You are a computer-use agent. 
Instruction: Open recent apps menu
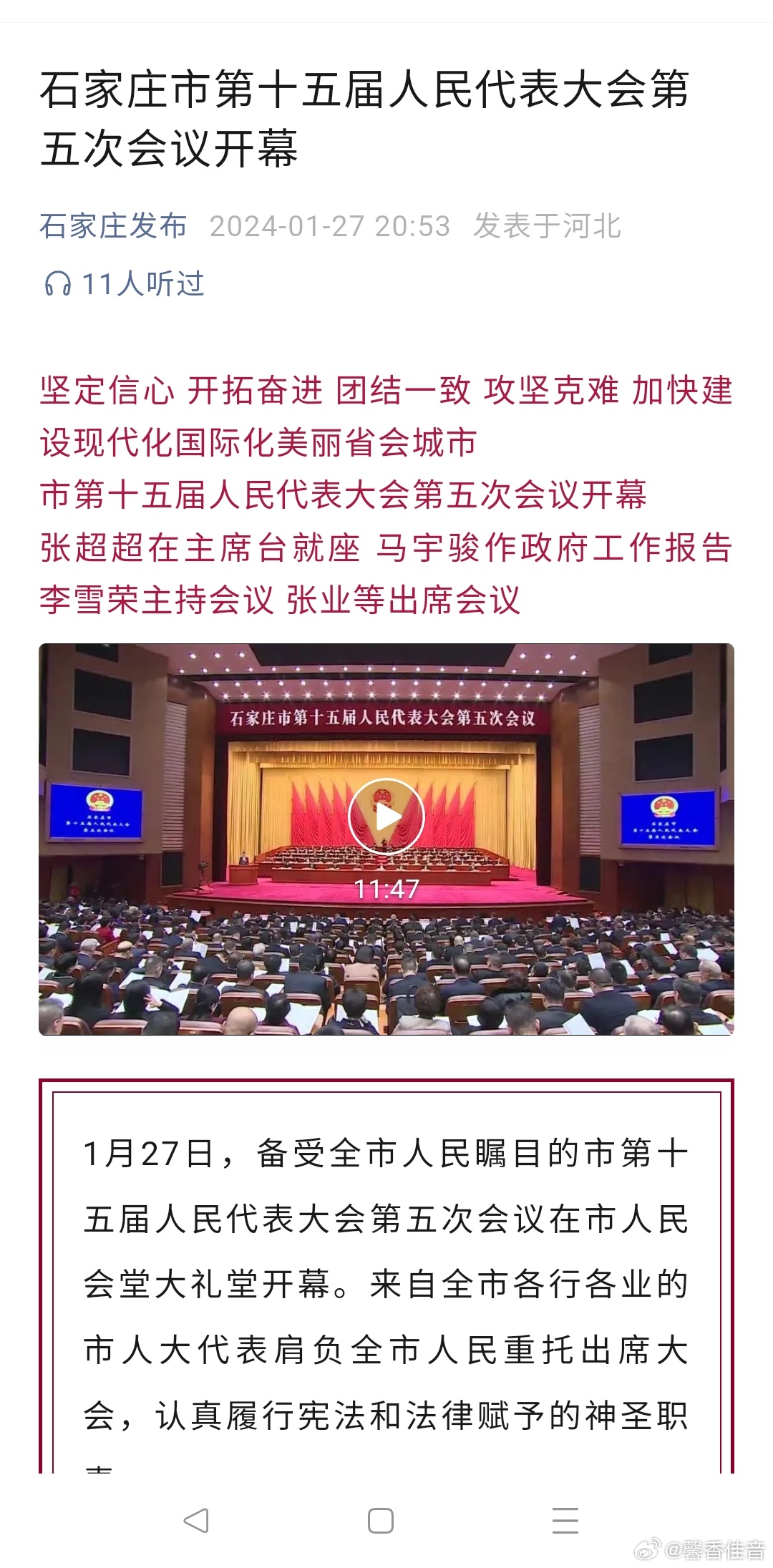(x=565, y=1520)
